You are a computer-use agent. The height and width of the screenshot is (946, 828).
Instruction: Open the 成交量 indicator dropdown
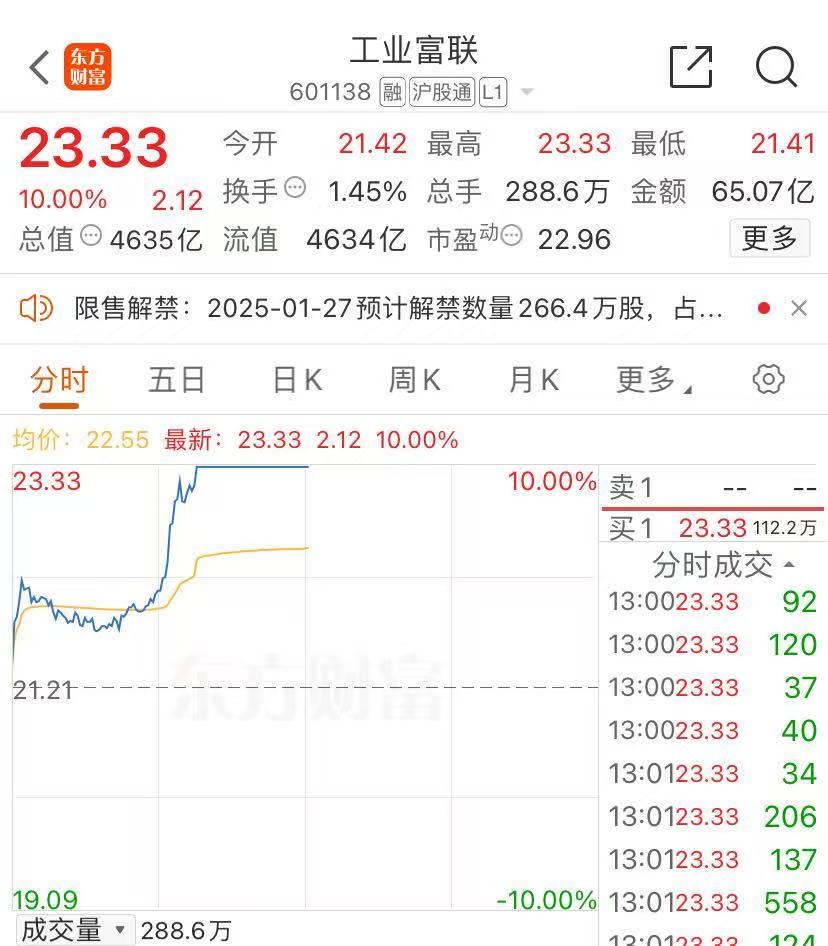pos(74,930)
